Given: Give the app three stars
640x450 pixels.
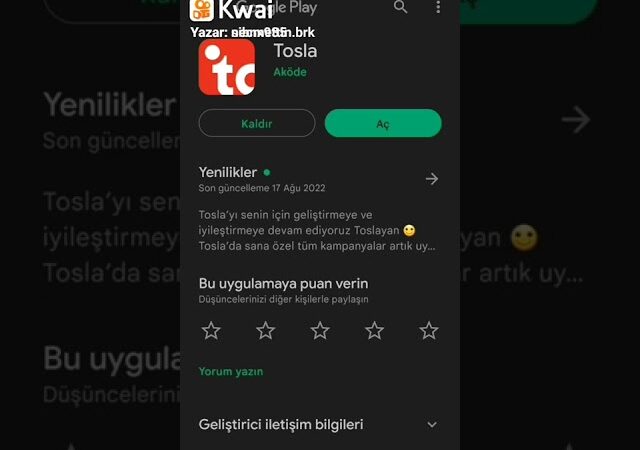Looking at the screenshot, I should coord(320,330).
